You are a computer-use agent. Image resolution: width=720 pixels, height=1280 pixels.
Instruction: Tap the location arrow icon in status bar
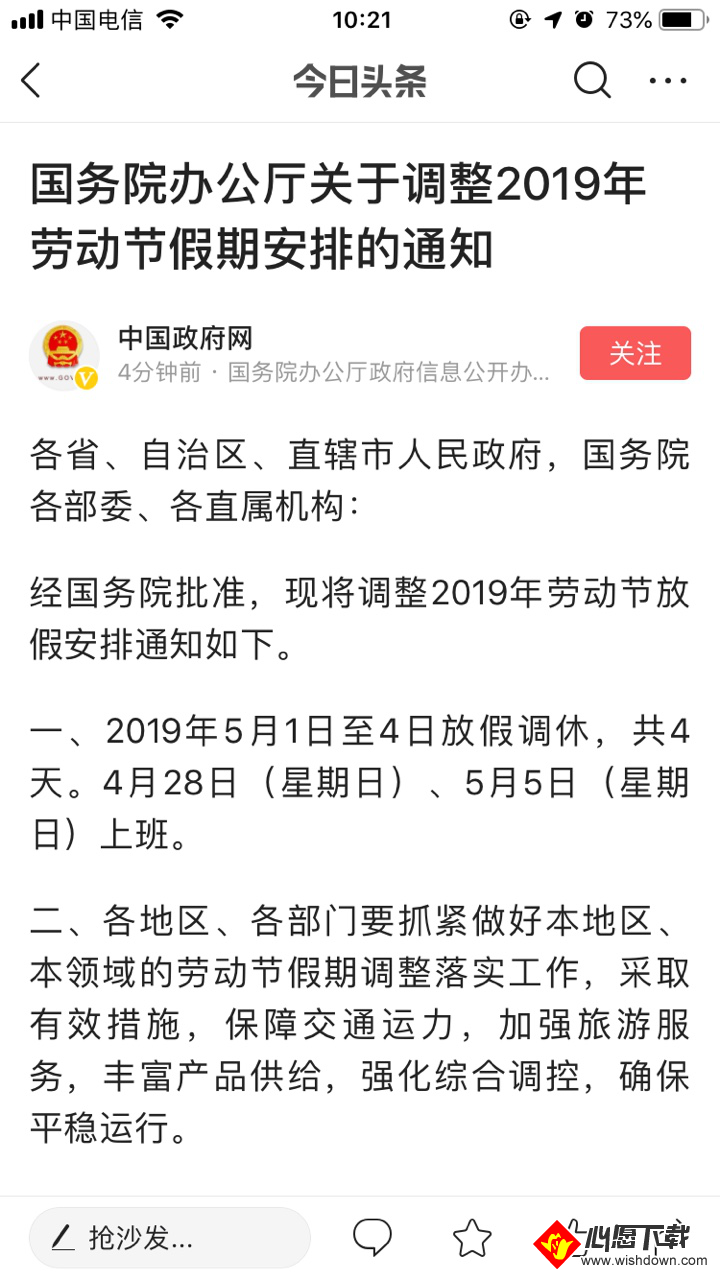(x=553, y=17)
